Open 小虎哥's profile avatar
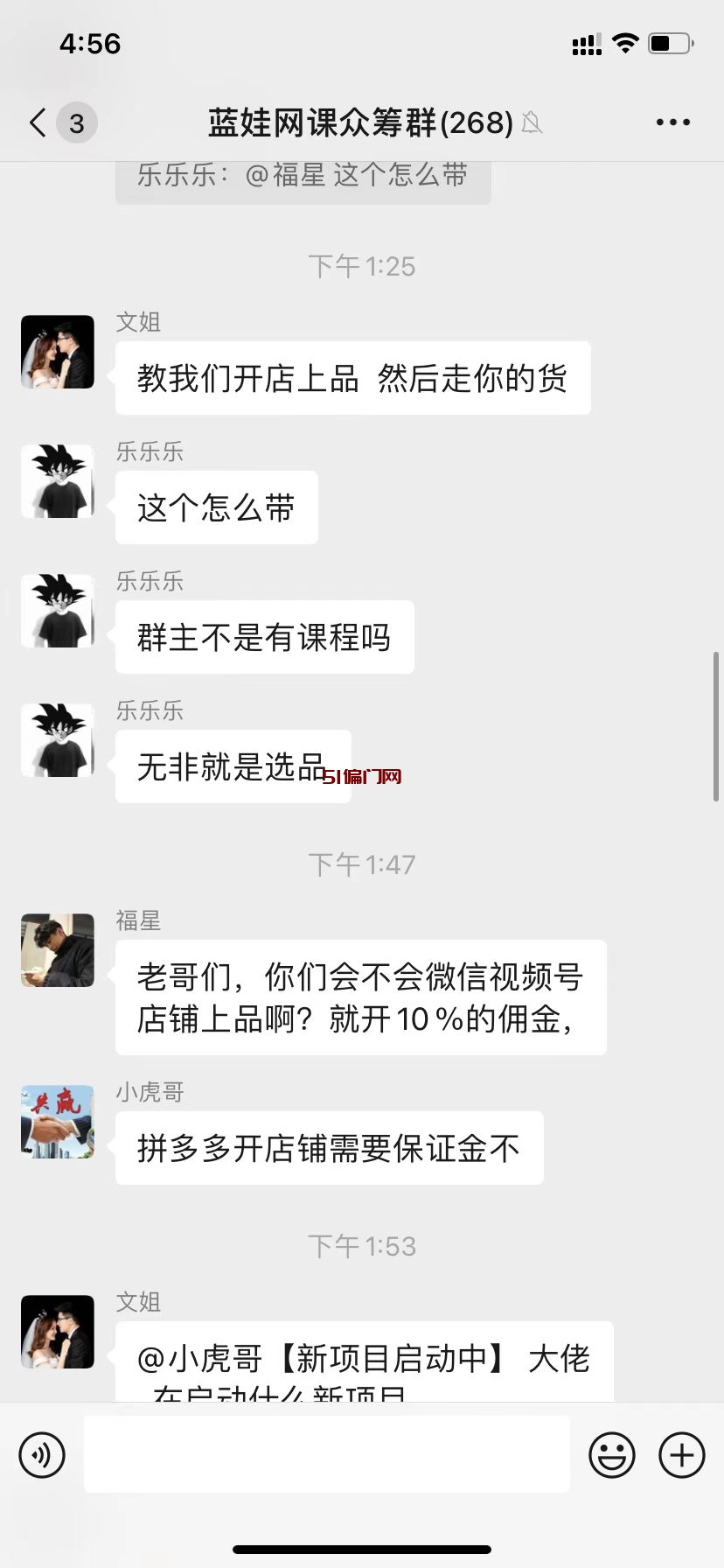This screenshot has height=1568, width=724. click(x=58, y=1122)
